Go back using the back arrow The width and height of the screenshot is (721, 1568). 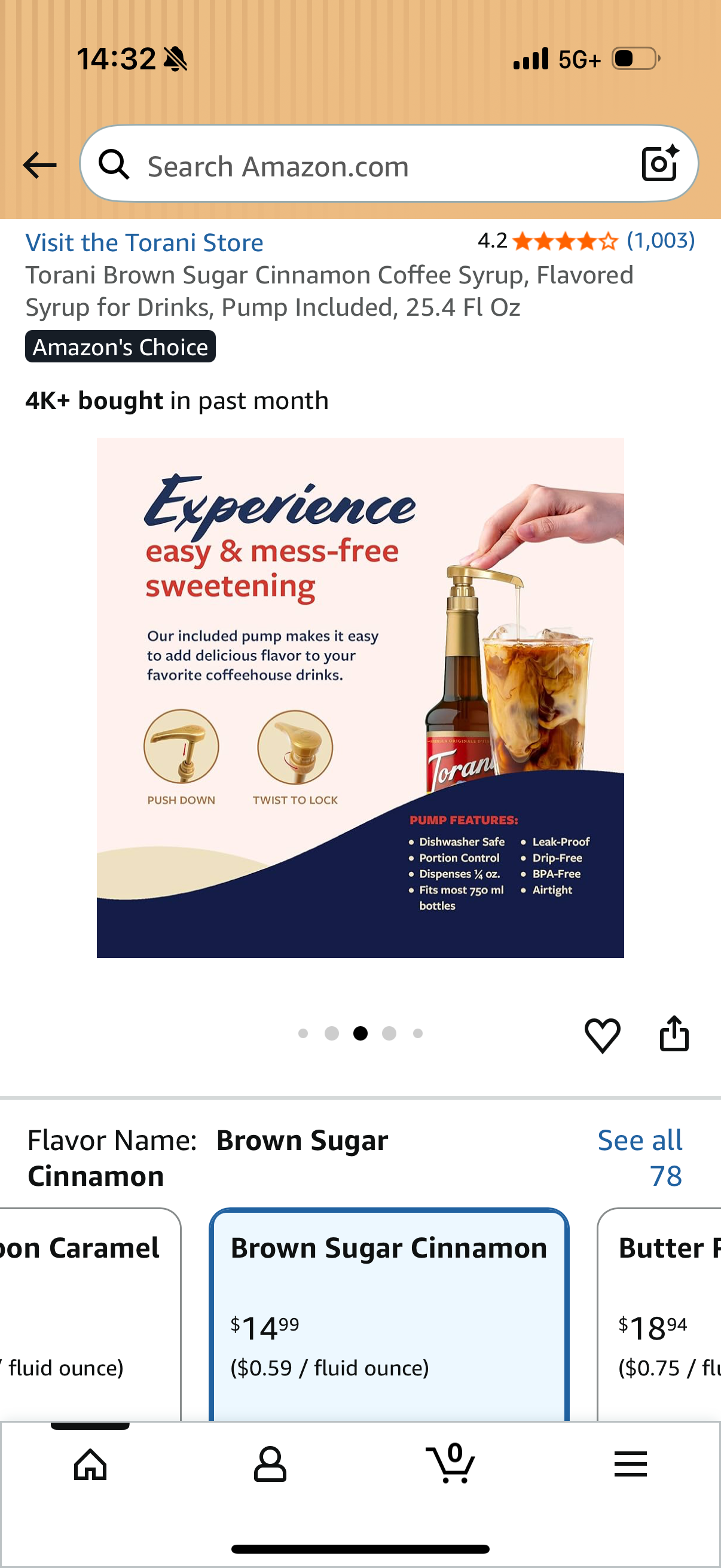(x=39, y=165)
